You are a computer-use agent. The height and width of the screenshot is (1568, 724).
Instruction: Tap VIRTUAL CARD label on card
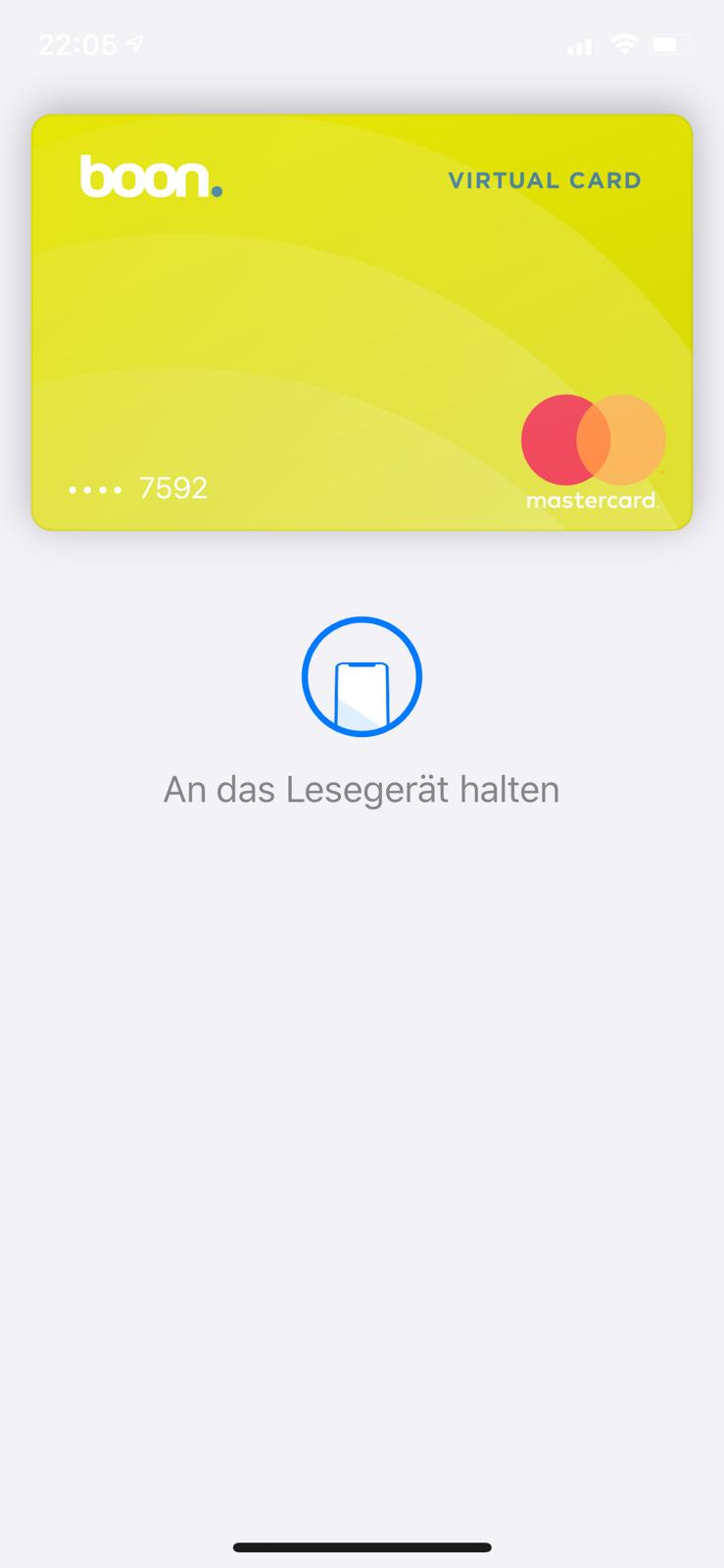[x=546, y=180]
